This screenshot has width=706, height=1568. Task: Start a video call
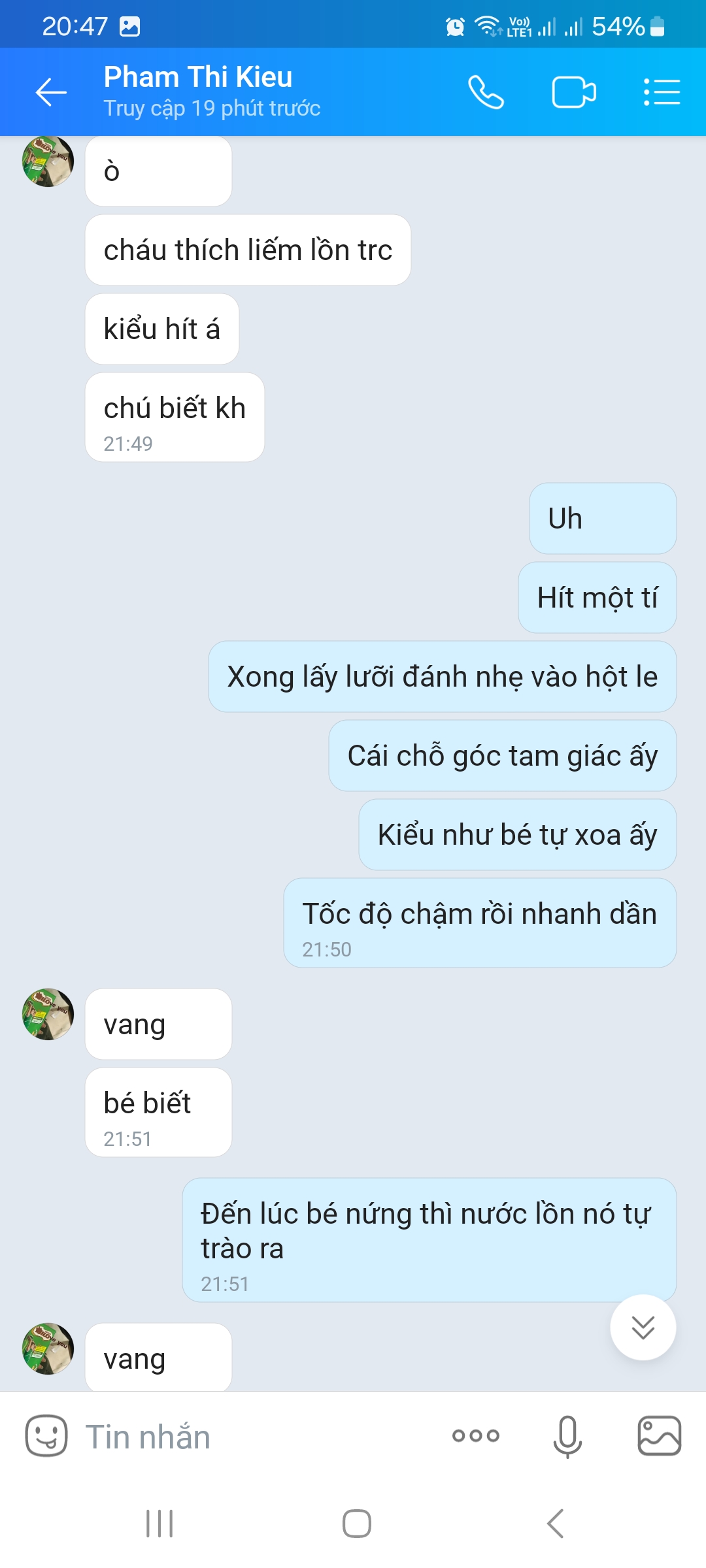pyautogui.click(x=573, y=92)
